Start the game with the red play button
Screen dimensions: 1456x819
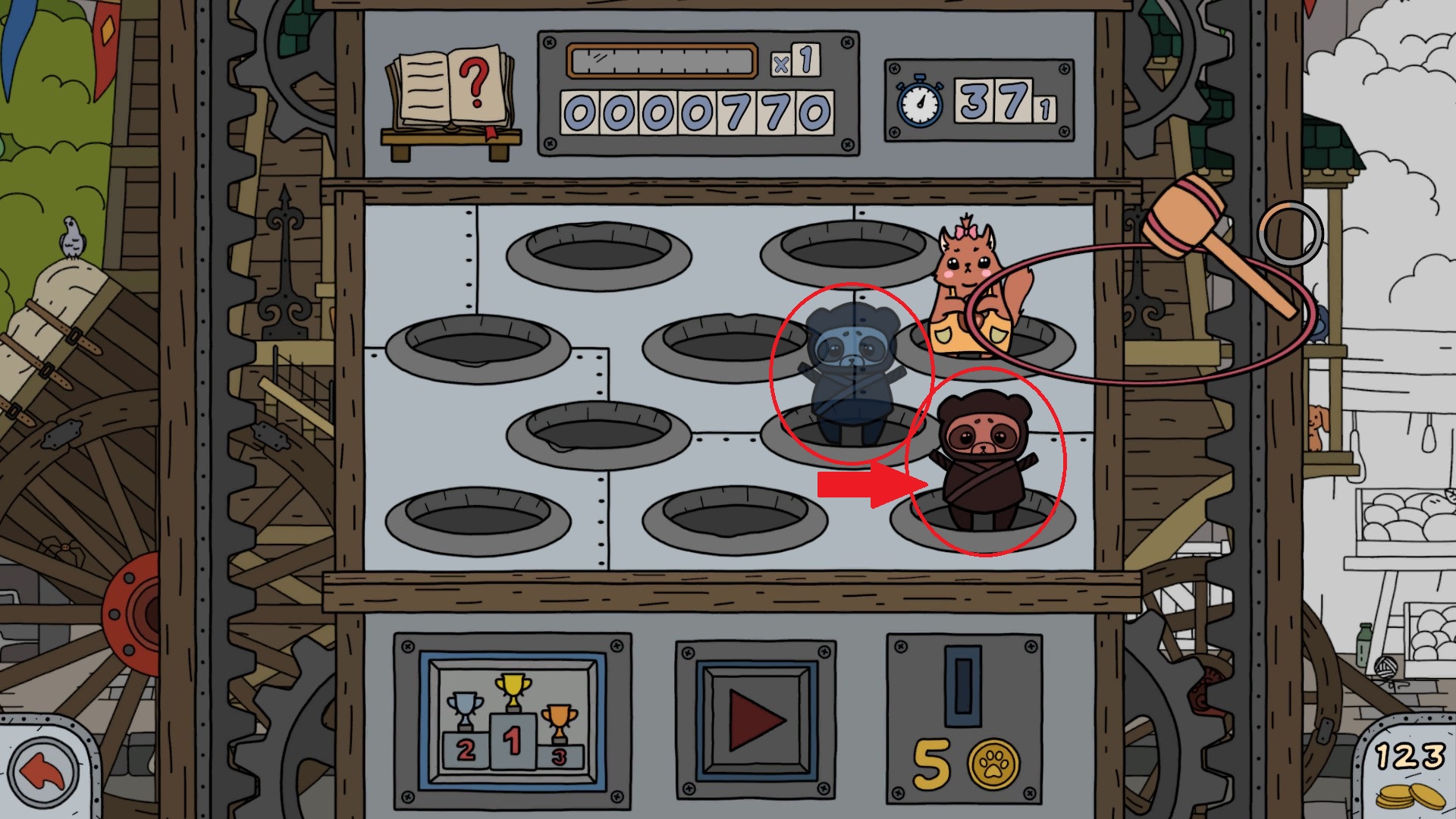[756, 719]
